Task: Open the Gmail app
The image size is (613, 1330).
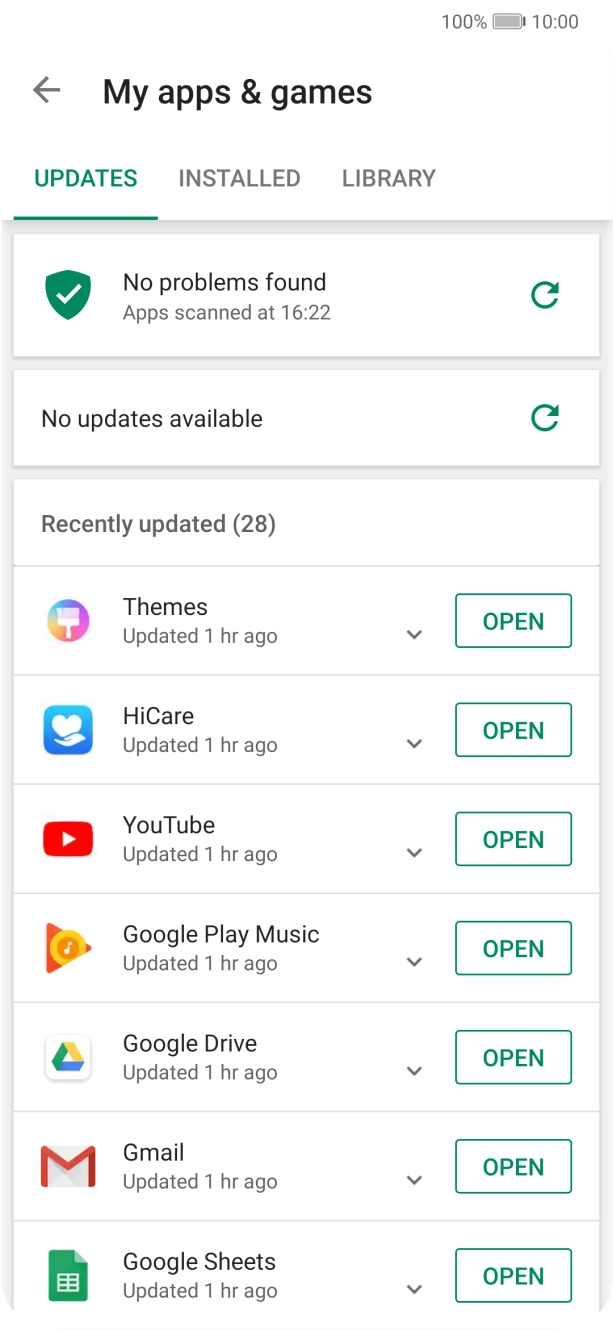Action: tap(513, 1166)
